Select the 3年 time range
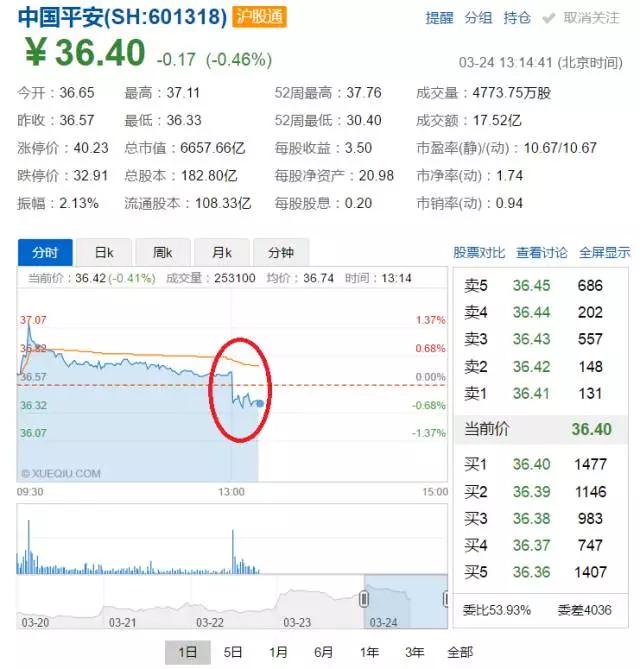 click(x=414, y=652)
